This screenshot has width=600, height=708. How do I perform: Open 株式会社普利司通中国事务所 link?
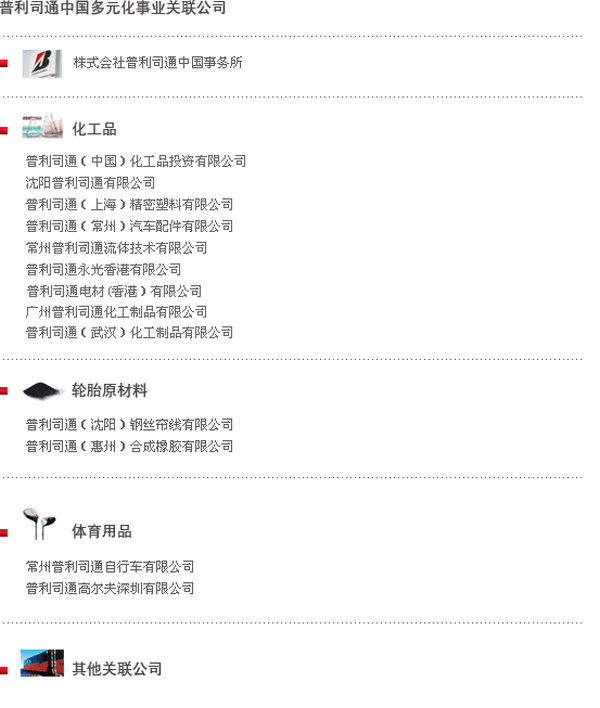pyautogui.click(x=157, y=62)
